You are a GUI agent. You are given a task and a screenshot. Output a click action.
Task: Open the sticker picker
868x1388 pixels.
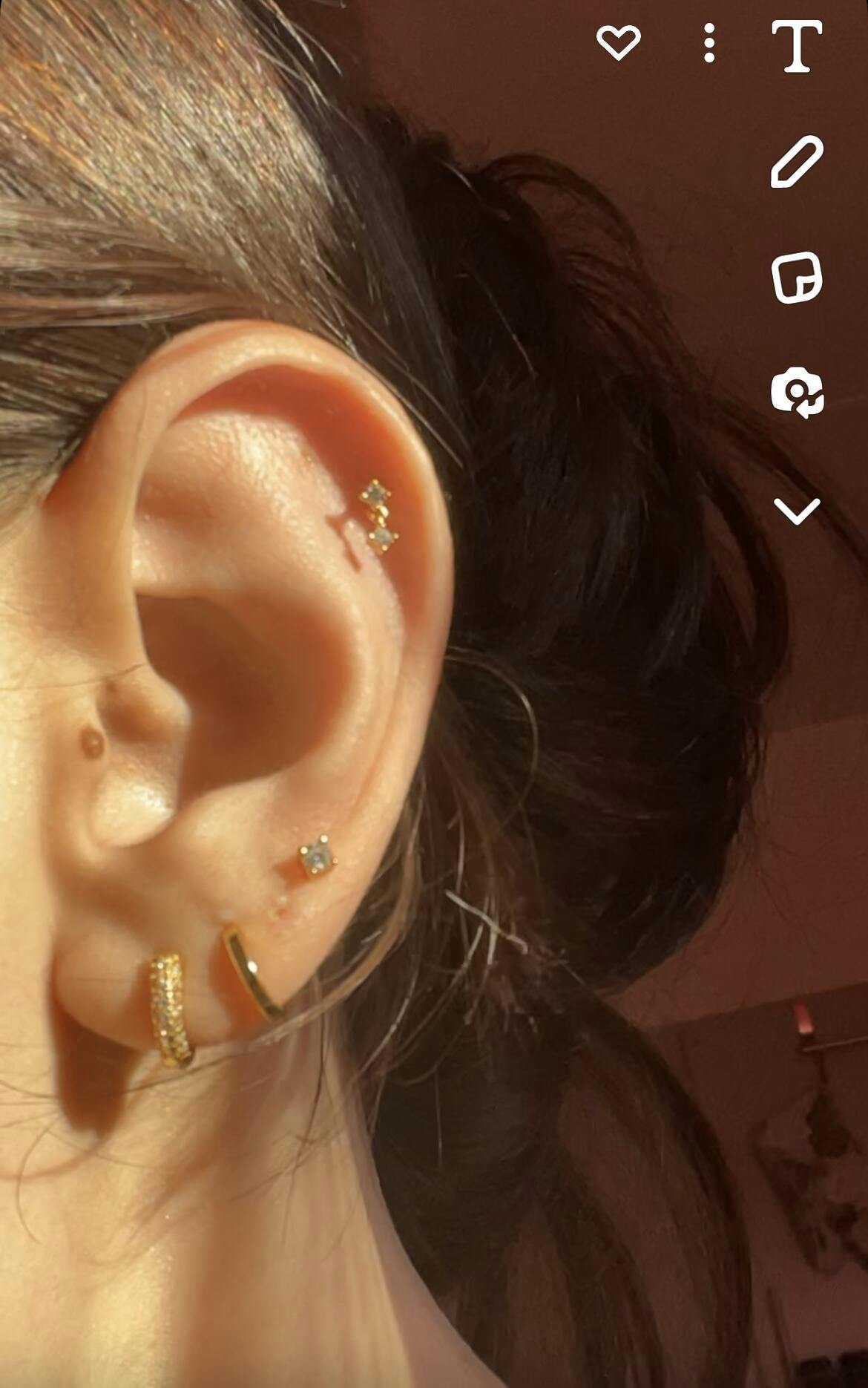coord(797,278)
